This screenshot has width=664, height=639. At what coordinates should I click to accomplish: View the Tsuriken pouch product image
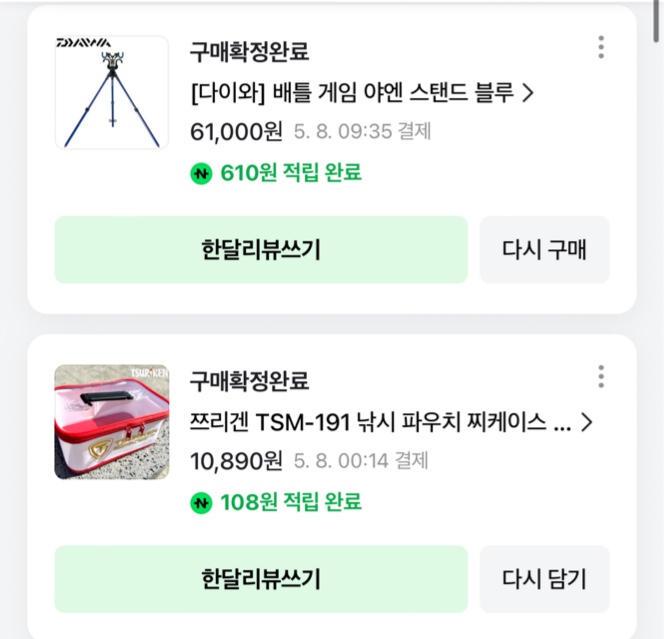[x=111, y=422]
